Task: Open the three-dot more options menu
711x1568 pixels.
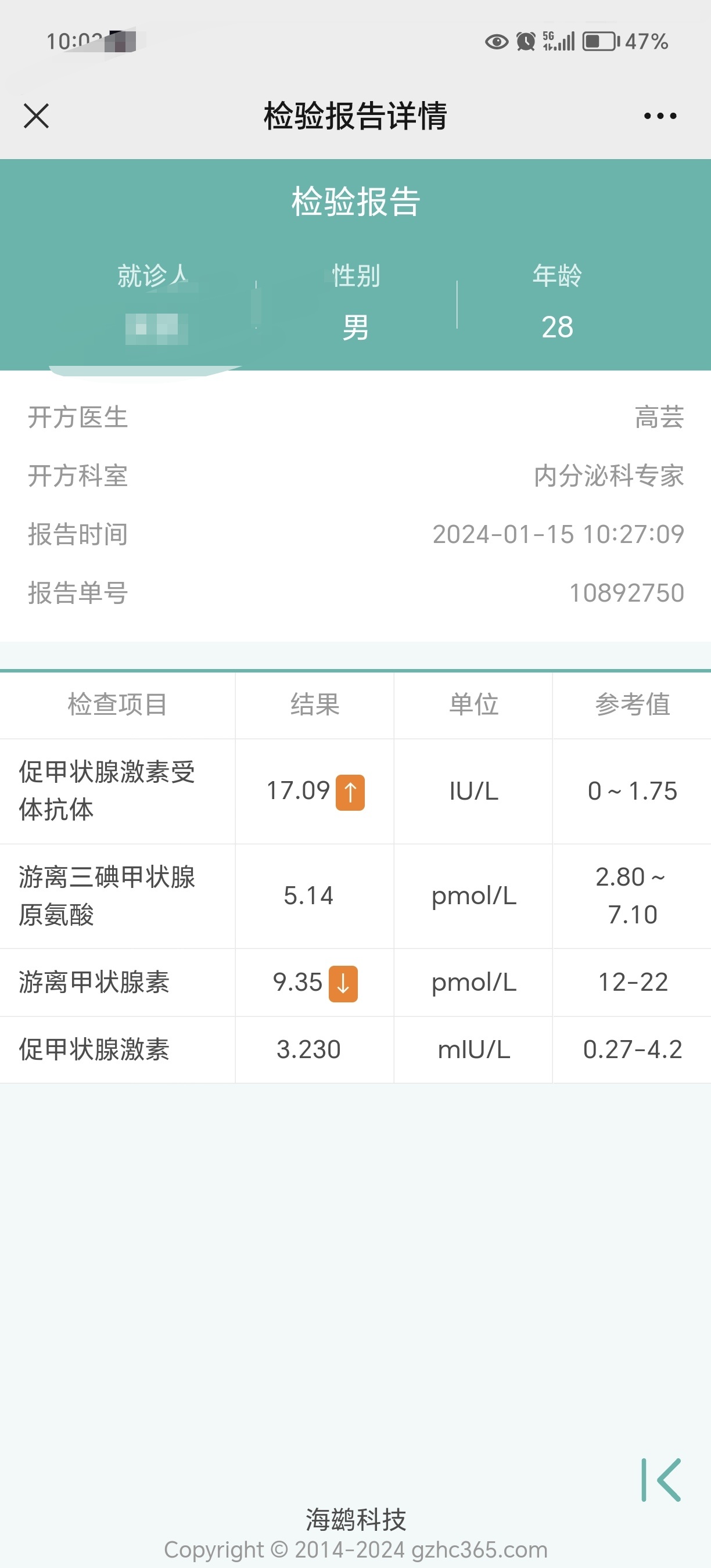Action: click(x=660, y=116)
